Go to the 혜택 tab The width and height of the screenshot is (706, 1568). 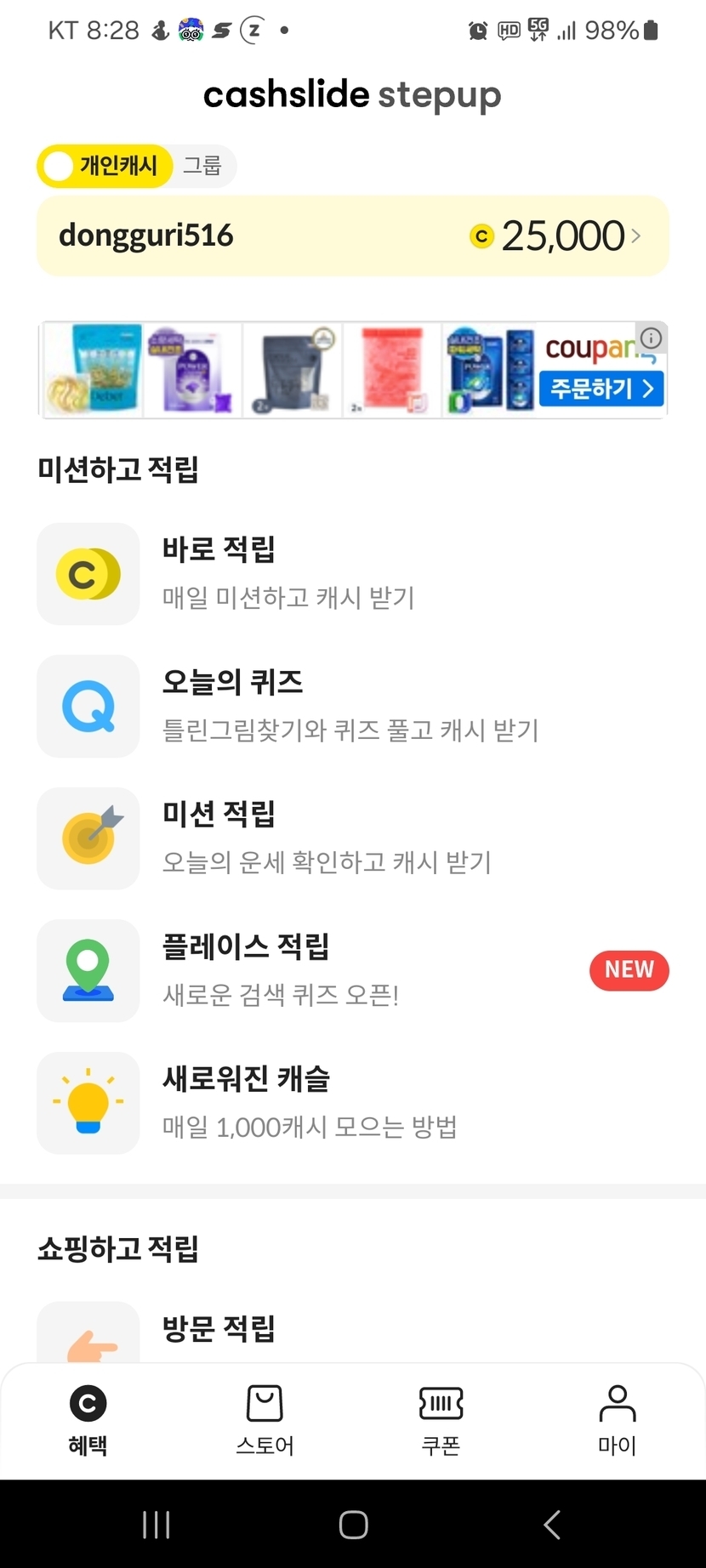88,1421
